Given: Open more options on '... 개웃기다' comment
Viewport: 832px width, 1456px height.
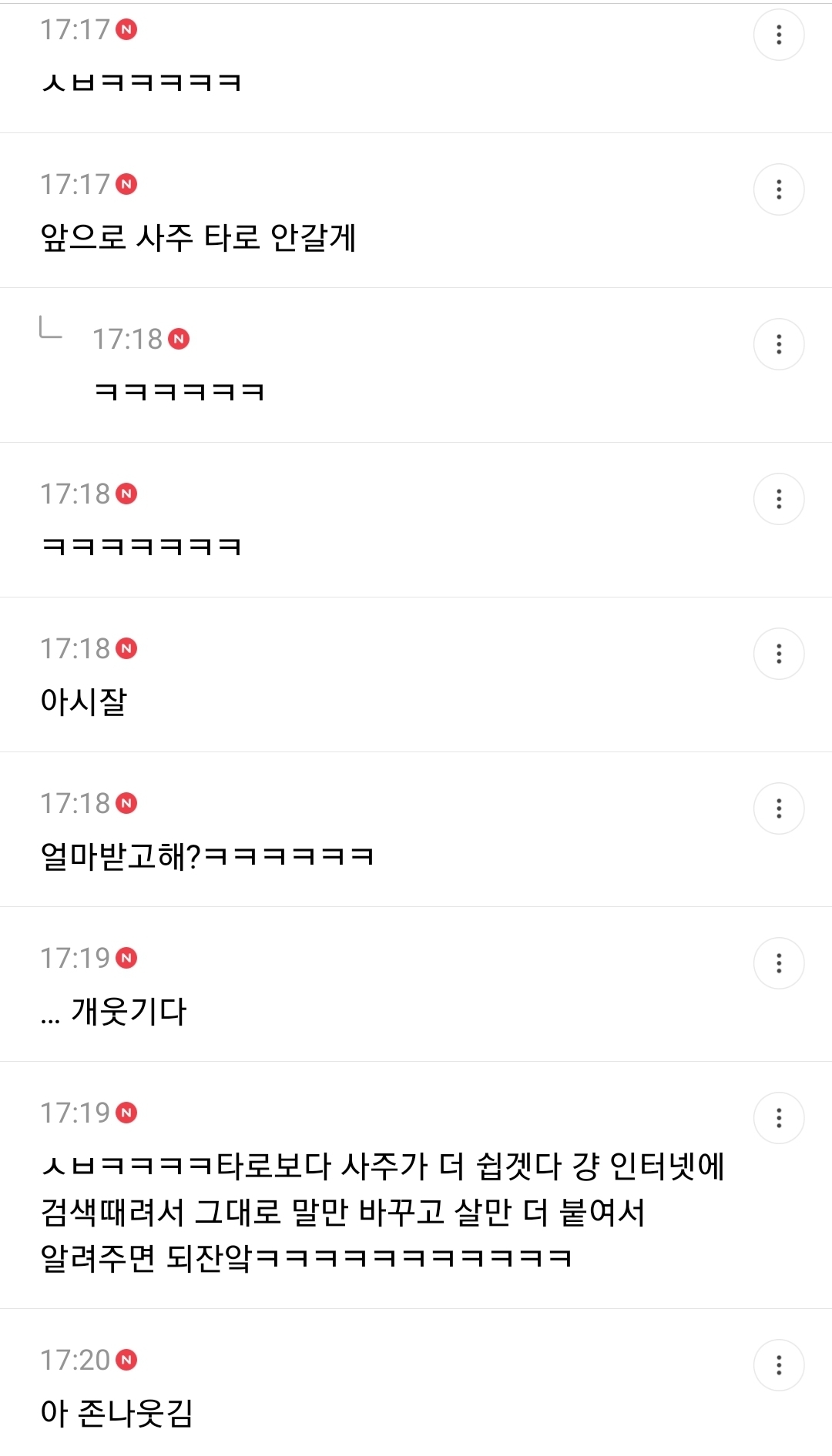Looking at the screenshot, I should click(779, 963).
